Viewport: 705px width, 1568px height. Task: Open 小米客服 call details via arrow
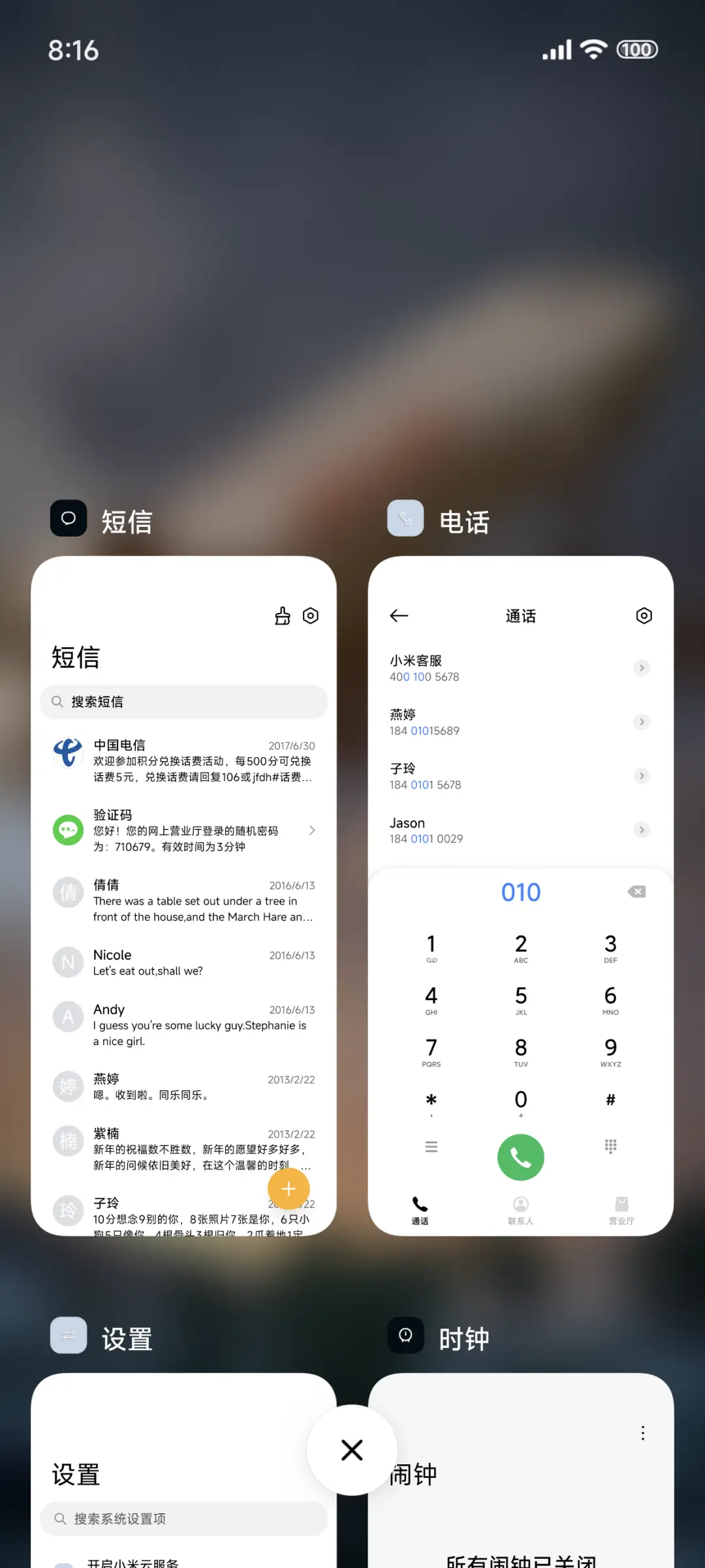[642, 668]
